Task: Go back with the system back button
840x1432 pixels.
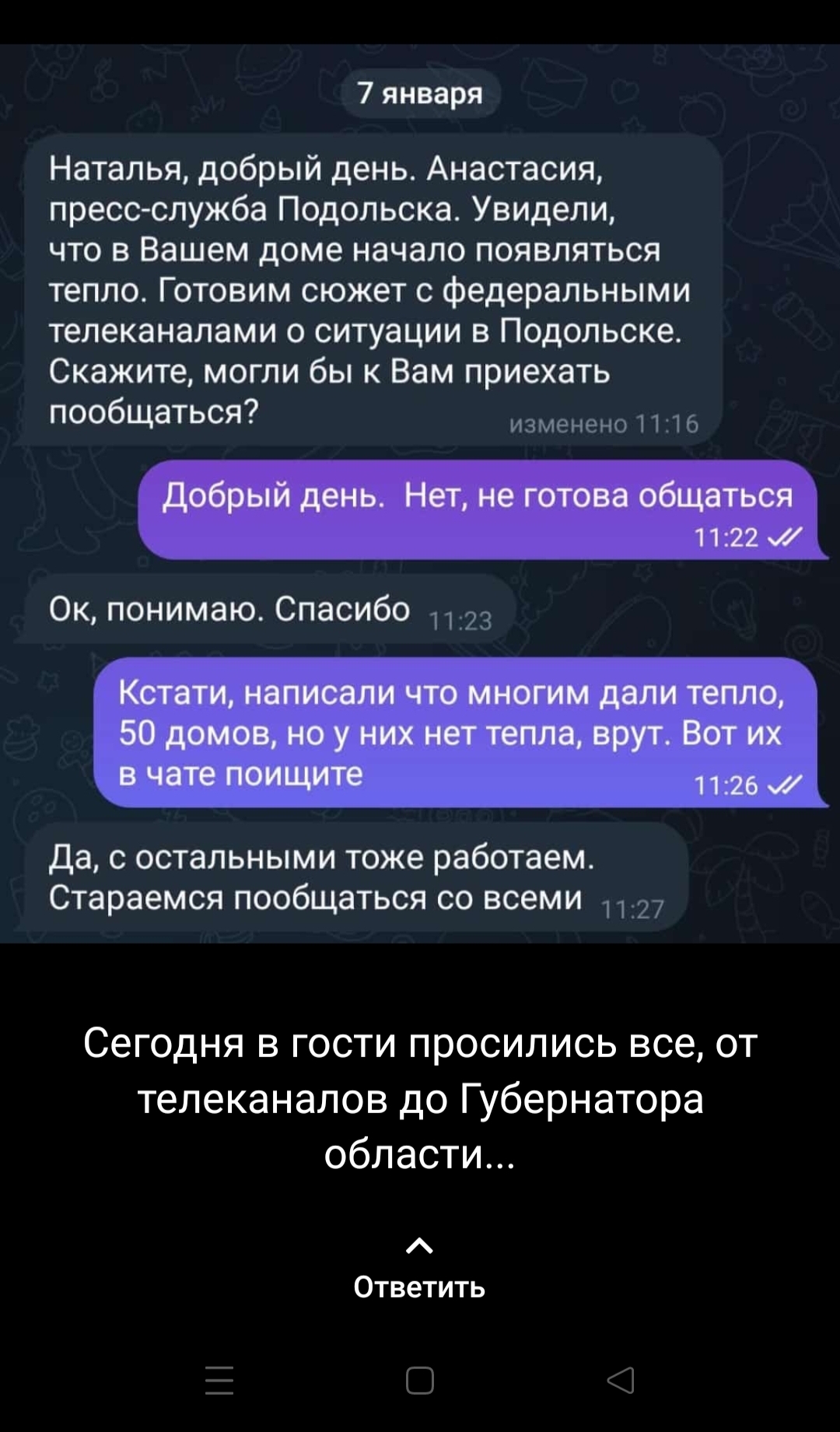Action: pos(620,1380)
